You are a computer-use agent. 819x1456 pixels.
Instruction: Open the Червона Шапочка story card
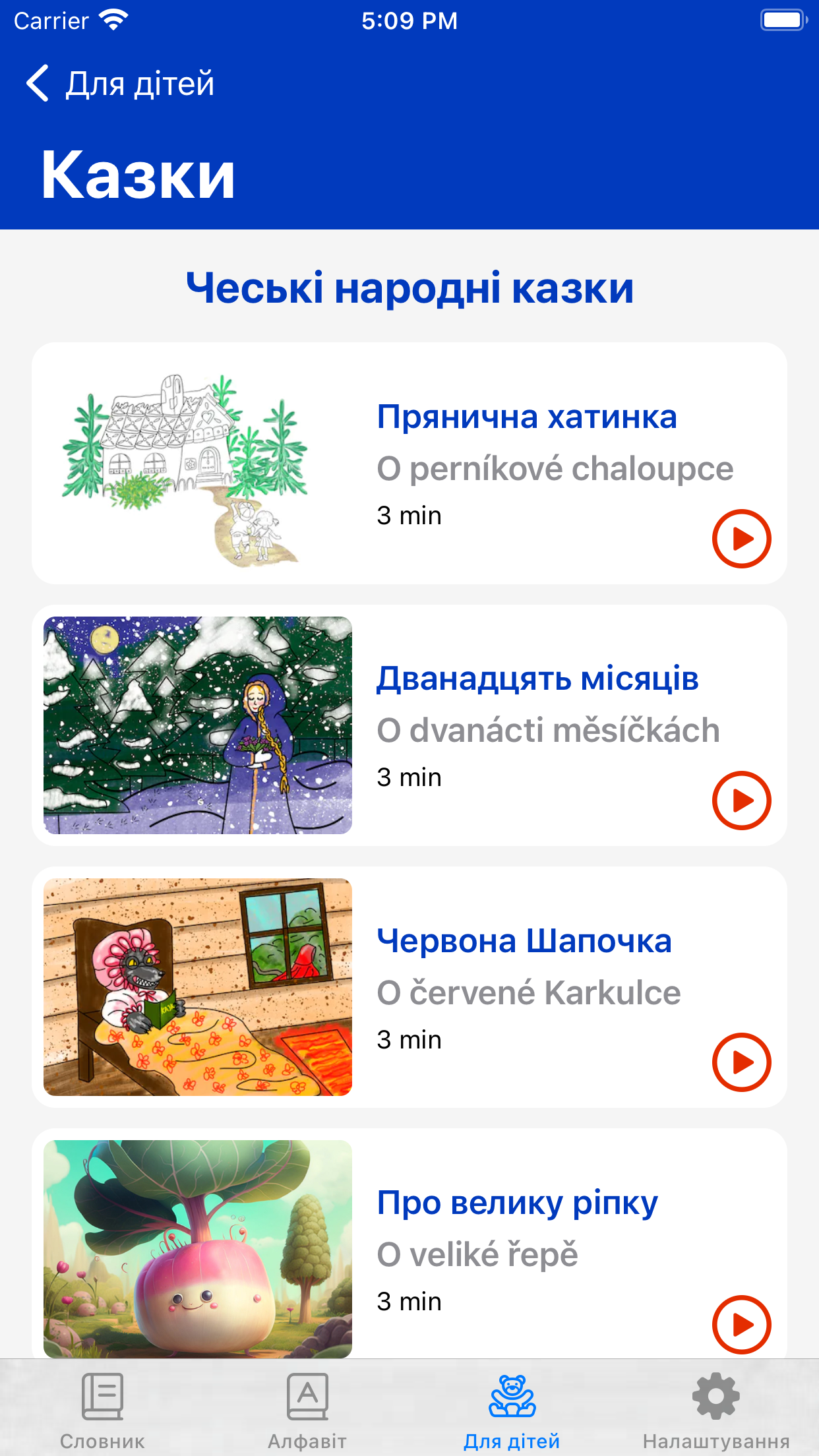(409, 986)
